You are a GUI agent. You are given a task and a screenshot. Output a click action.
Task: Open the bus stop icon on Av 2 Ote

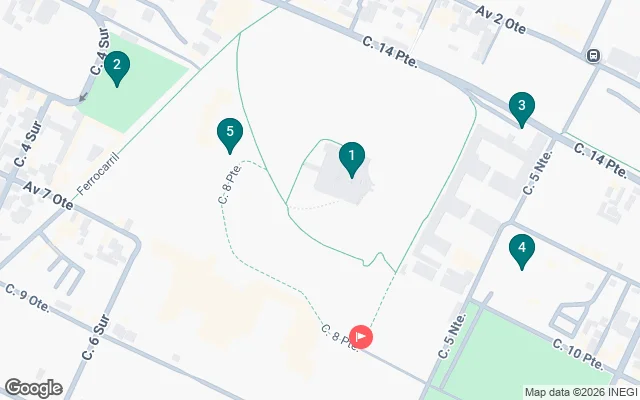click(x=594, y=56)
